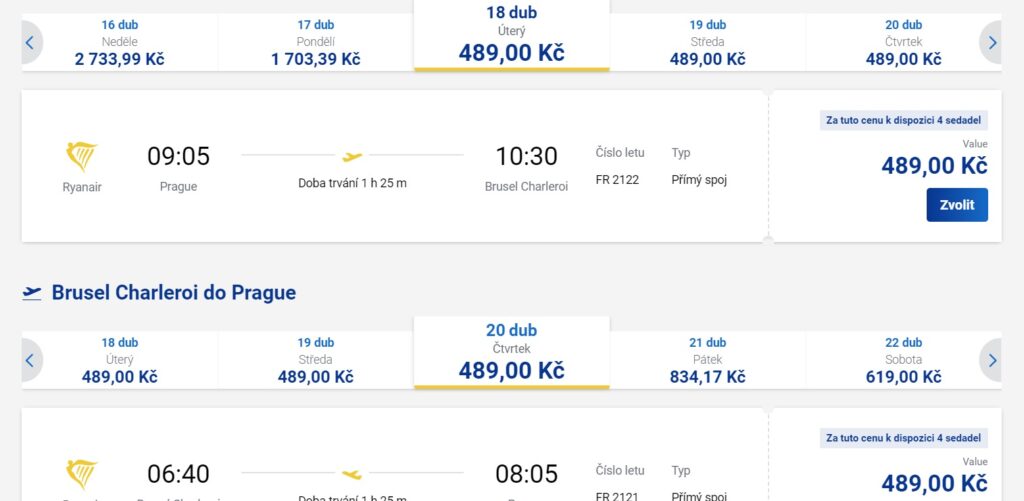Show outbound dates earlier than 16 dub

[30, 42]
